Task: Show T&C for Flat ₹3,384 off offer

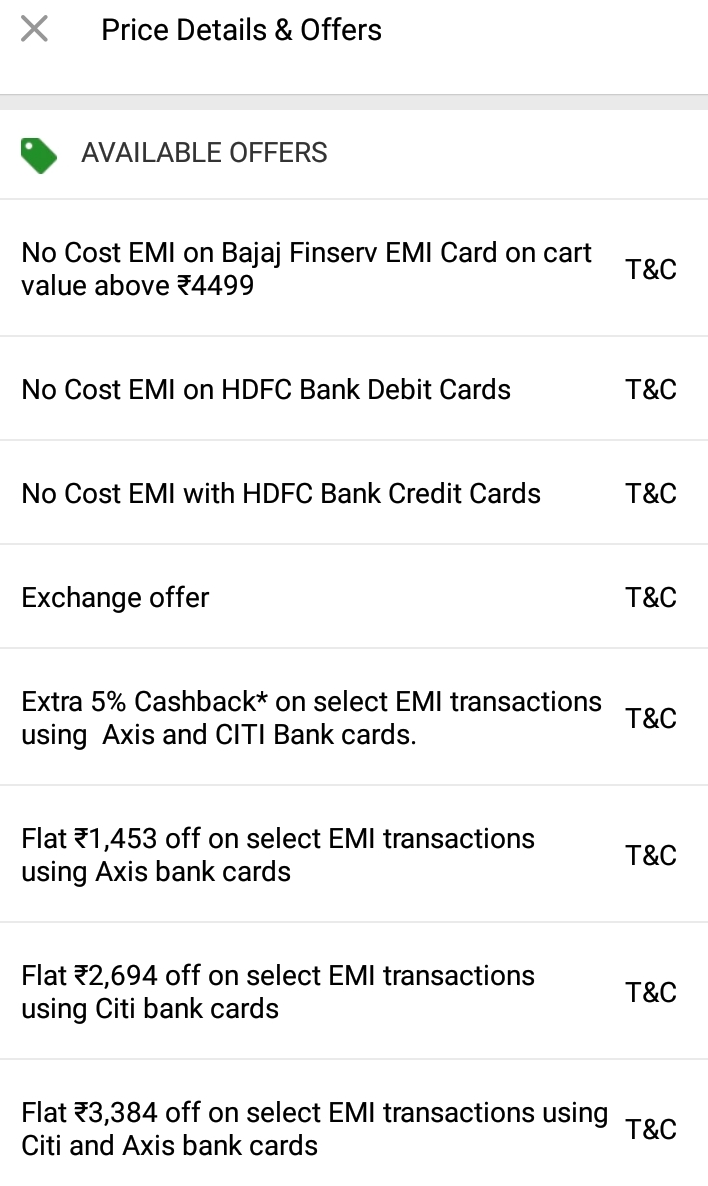Action: 651,1129
